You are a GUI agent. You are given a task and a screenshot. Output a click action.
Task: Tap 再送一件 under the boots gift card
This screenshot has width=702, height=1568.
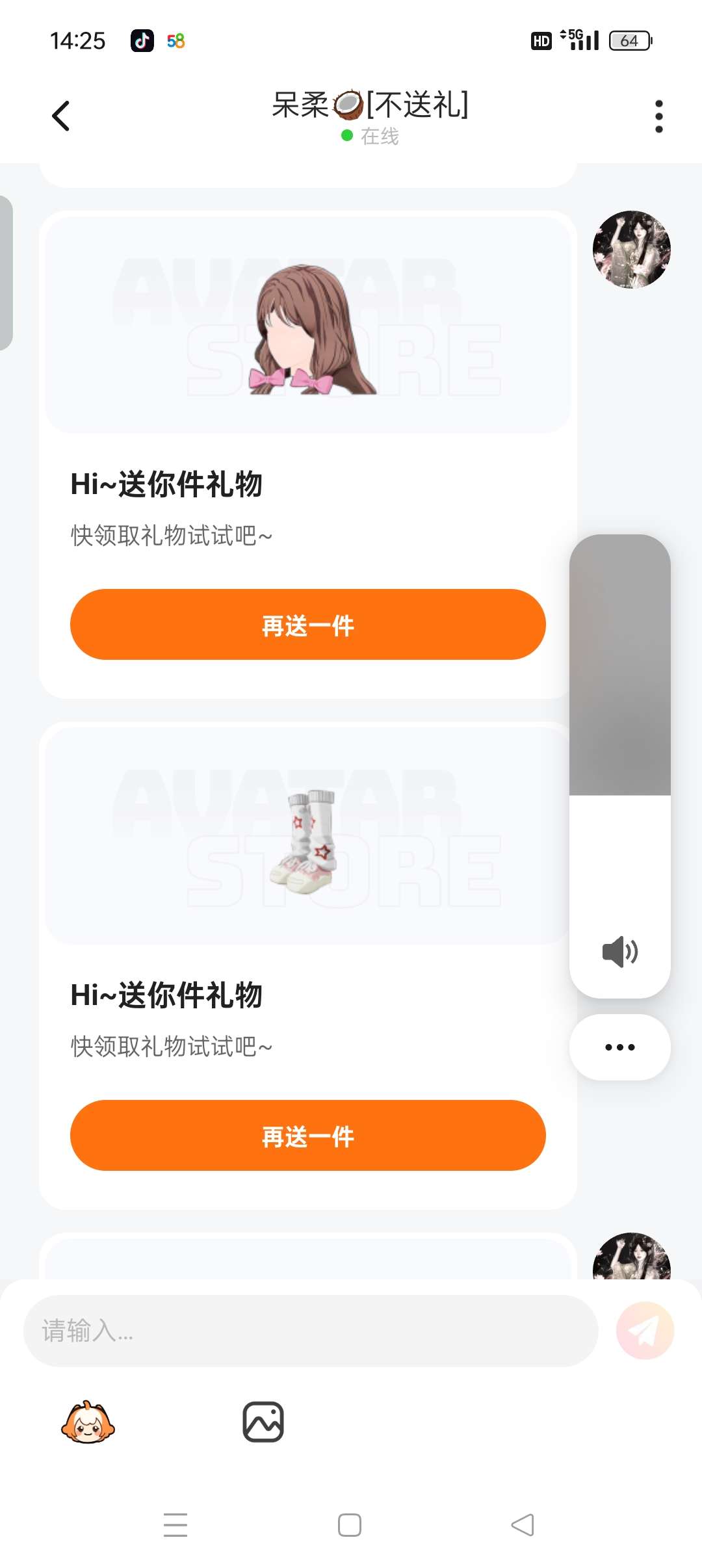click(x=307, y=1136)
